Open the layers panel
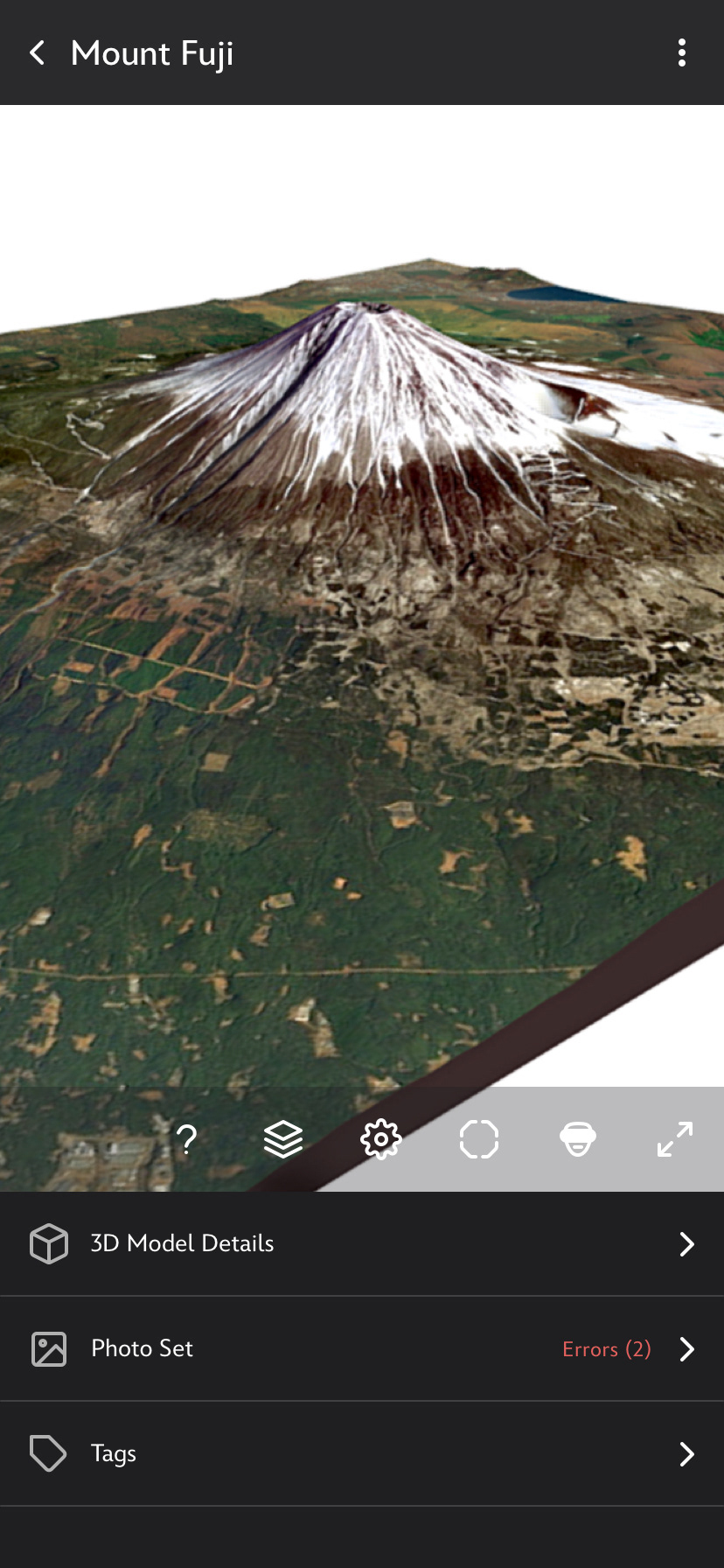The image size is (724, 1568). [x=283, y=1139]
